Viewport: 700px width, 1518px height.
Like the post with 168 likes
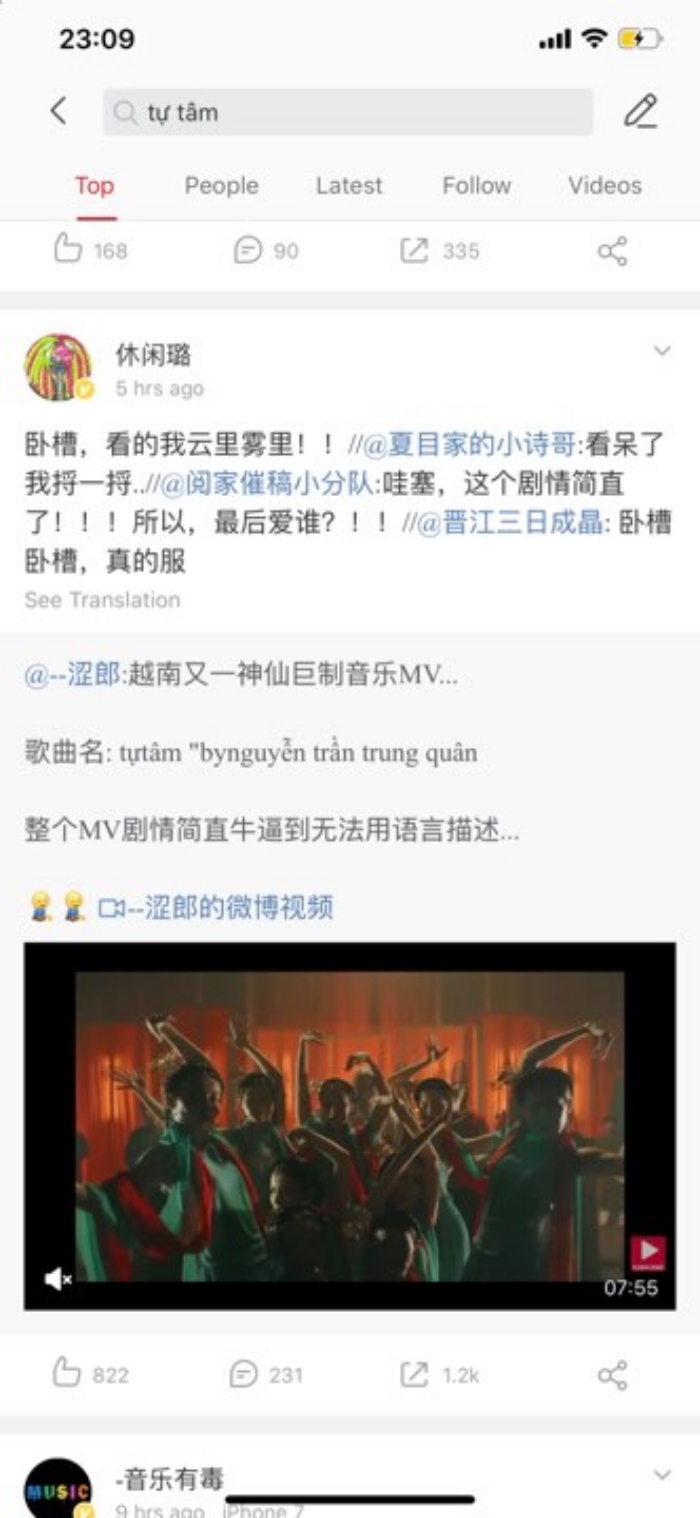point(90,250)
